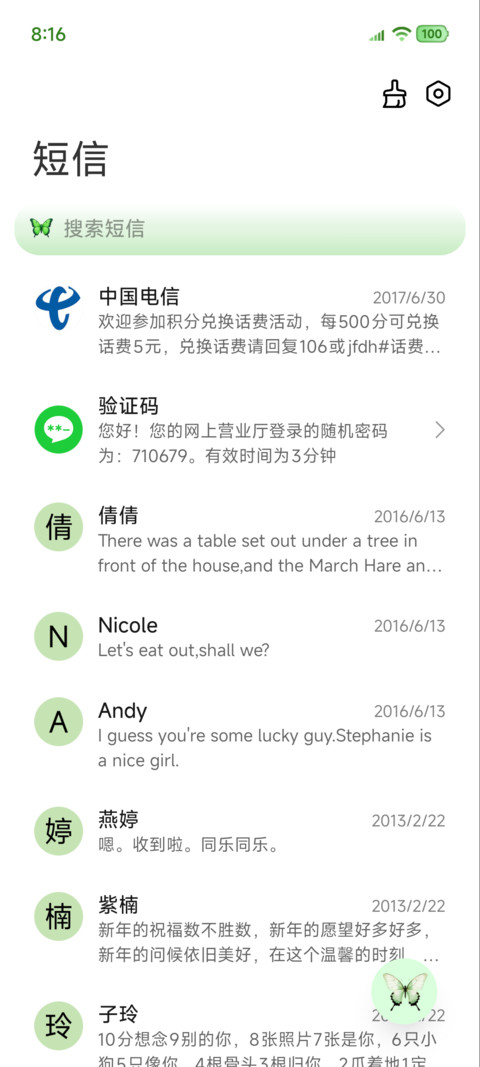Open the conversation with 燕婷
The height and width of the screenshot is (1067, 480).
(240, 832)
